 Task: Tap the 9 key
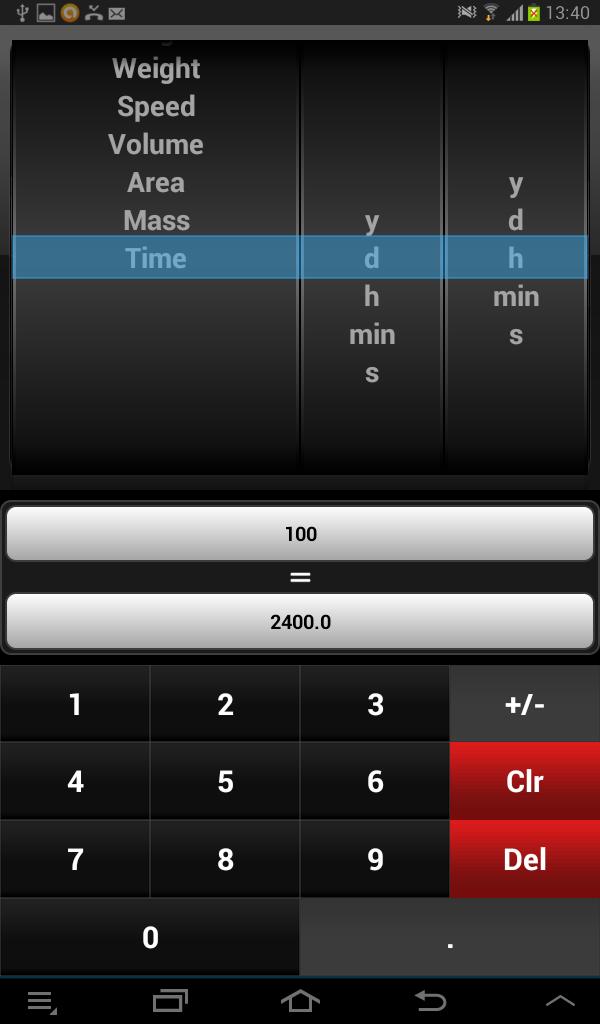click(x=375, y=859)
